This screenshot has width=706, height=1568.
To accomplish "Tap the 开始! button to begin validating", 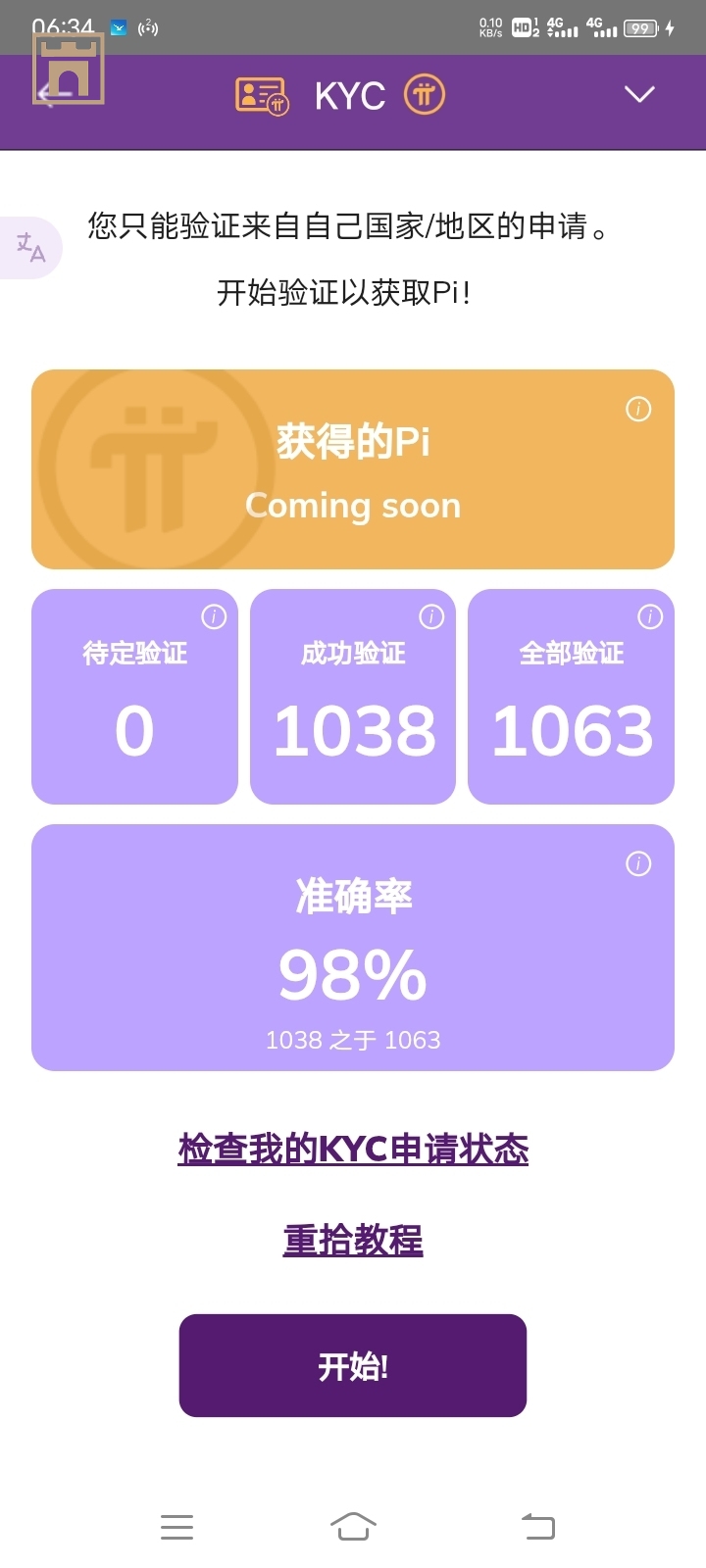I will (353, 1365).
